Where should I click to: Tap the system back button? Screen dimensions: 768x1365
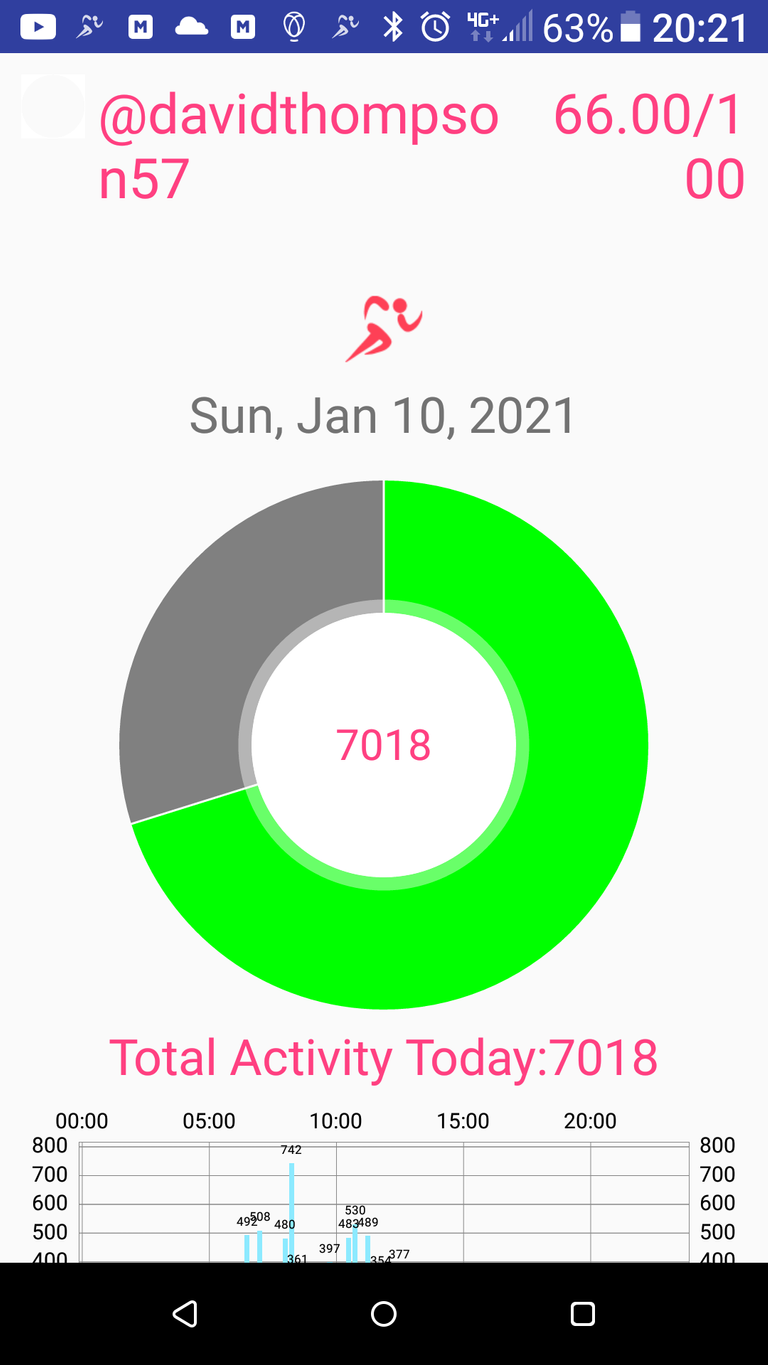pyautogui.click(x=185, y=1313)
